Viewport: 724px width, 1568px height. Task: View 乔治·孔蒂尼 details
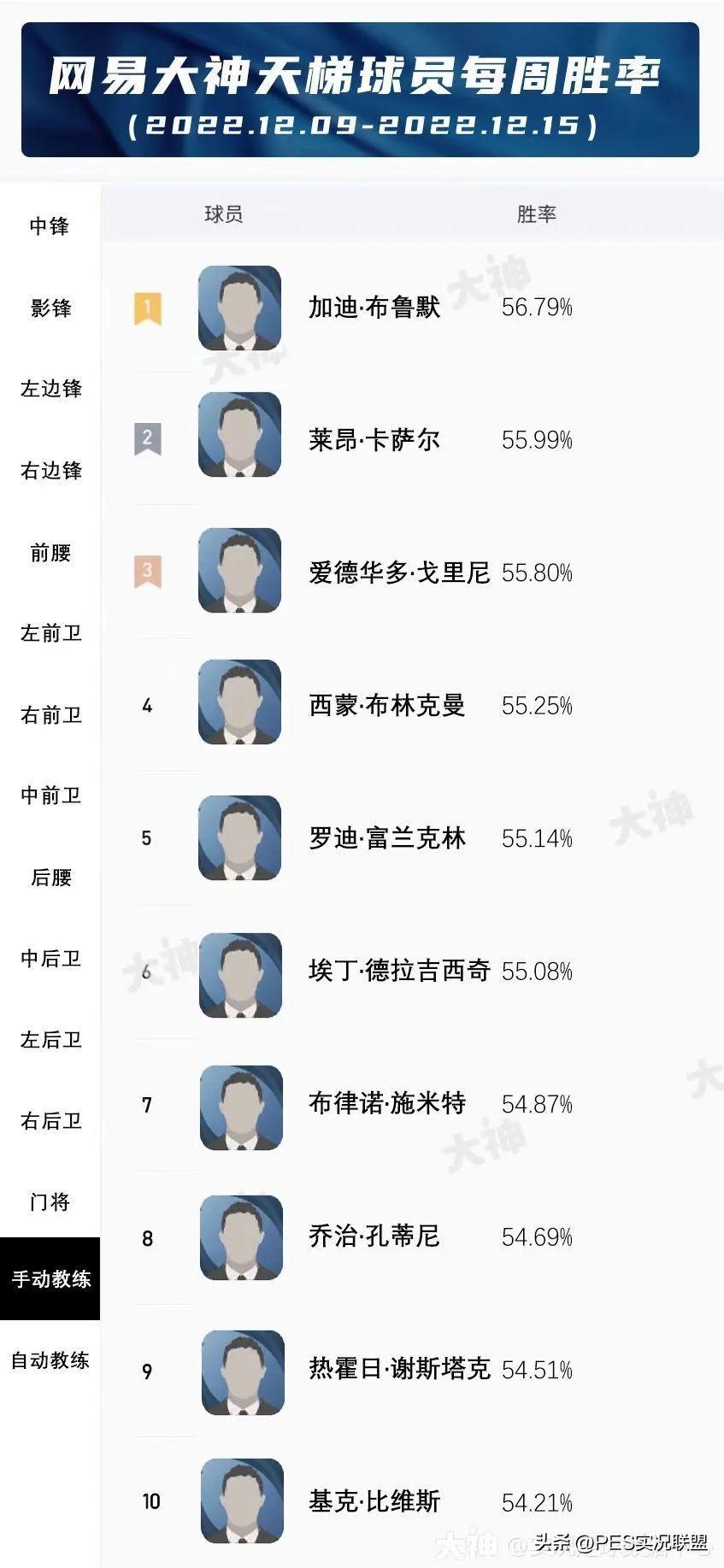(374, 1236)
